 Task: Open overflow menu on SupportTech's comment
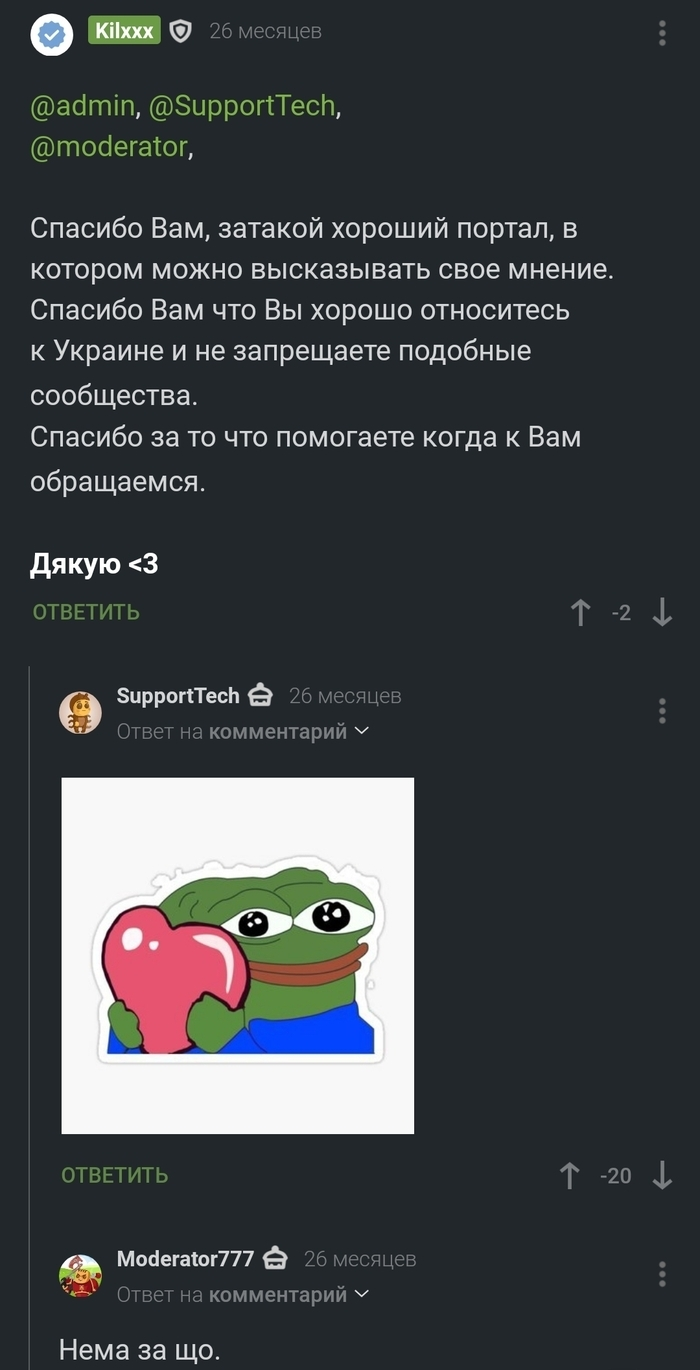[x=662, y=711]
